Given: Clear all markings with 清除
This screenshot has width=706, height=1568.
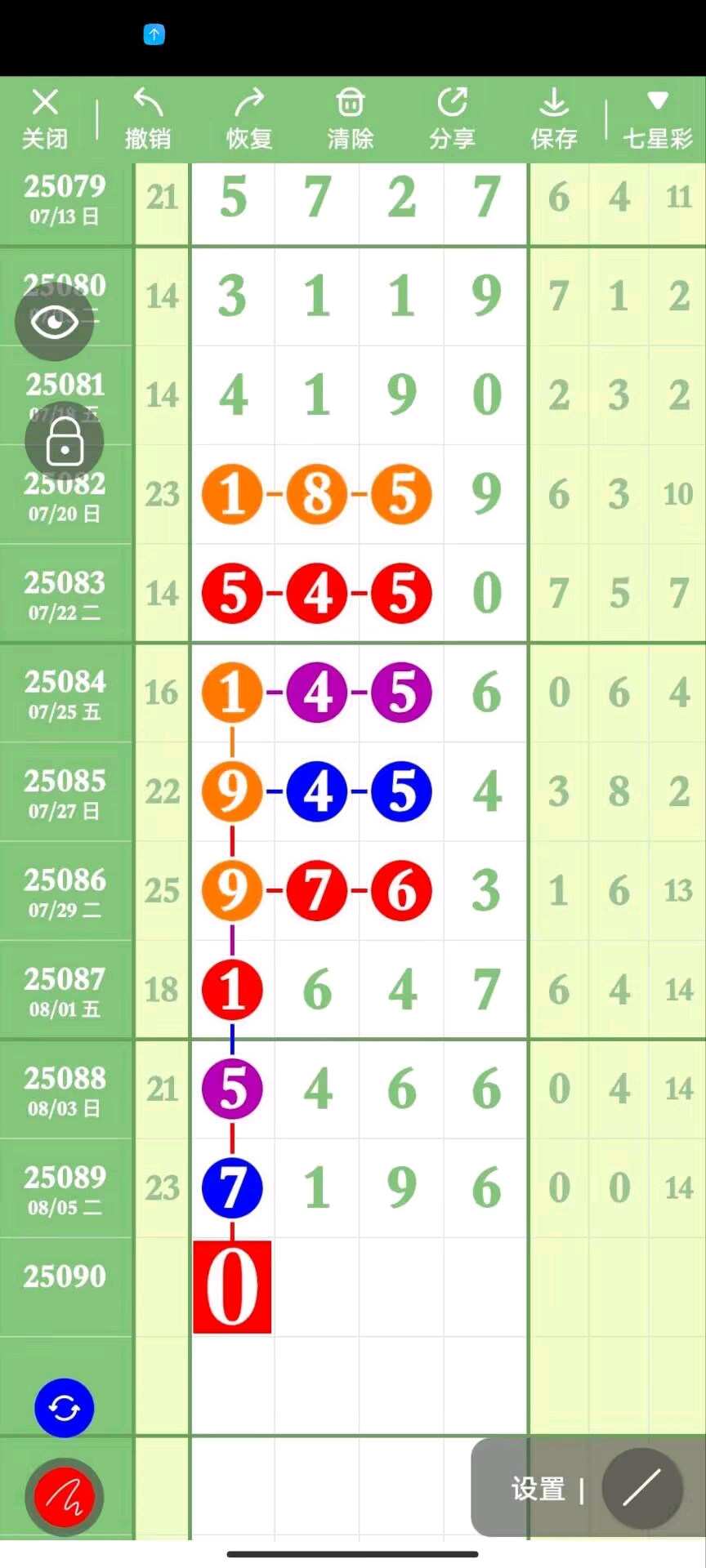Looking at the screenshot, I should pyautogui.click(x=351, y=119).
